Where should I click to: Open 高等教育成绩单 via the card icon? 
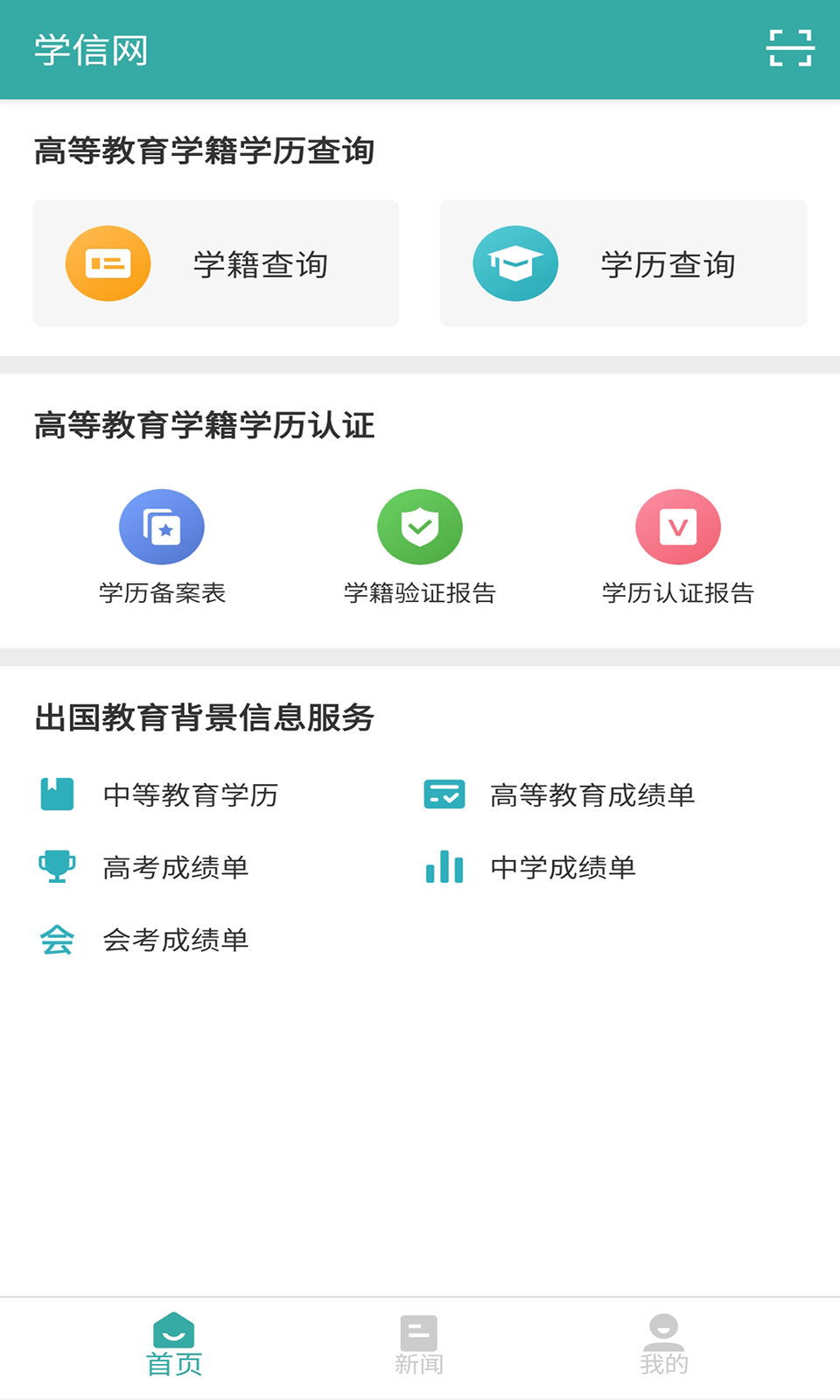click(444, 795)
